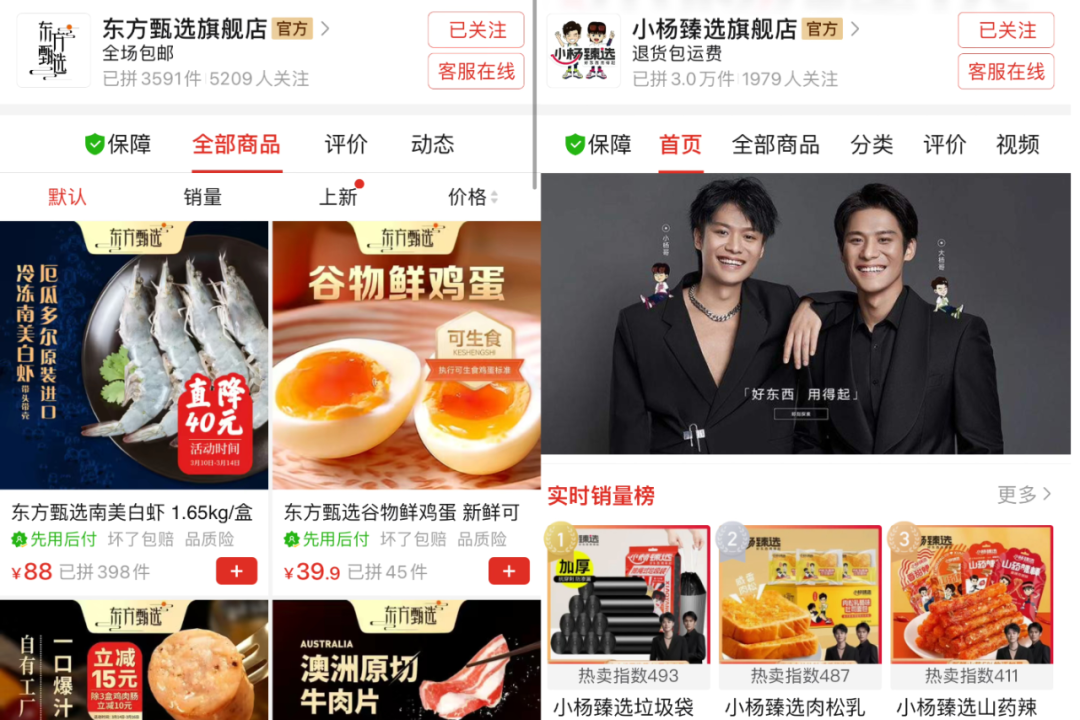The width and height of the screenshot is (1080, 720).
Task: Switch to the 分类 tab
Action: point(871,144)
